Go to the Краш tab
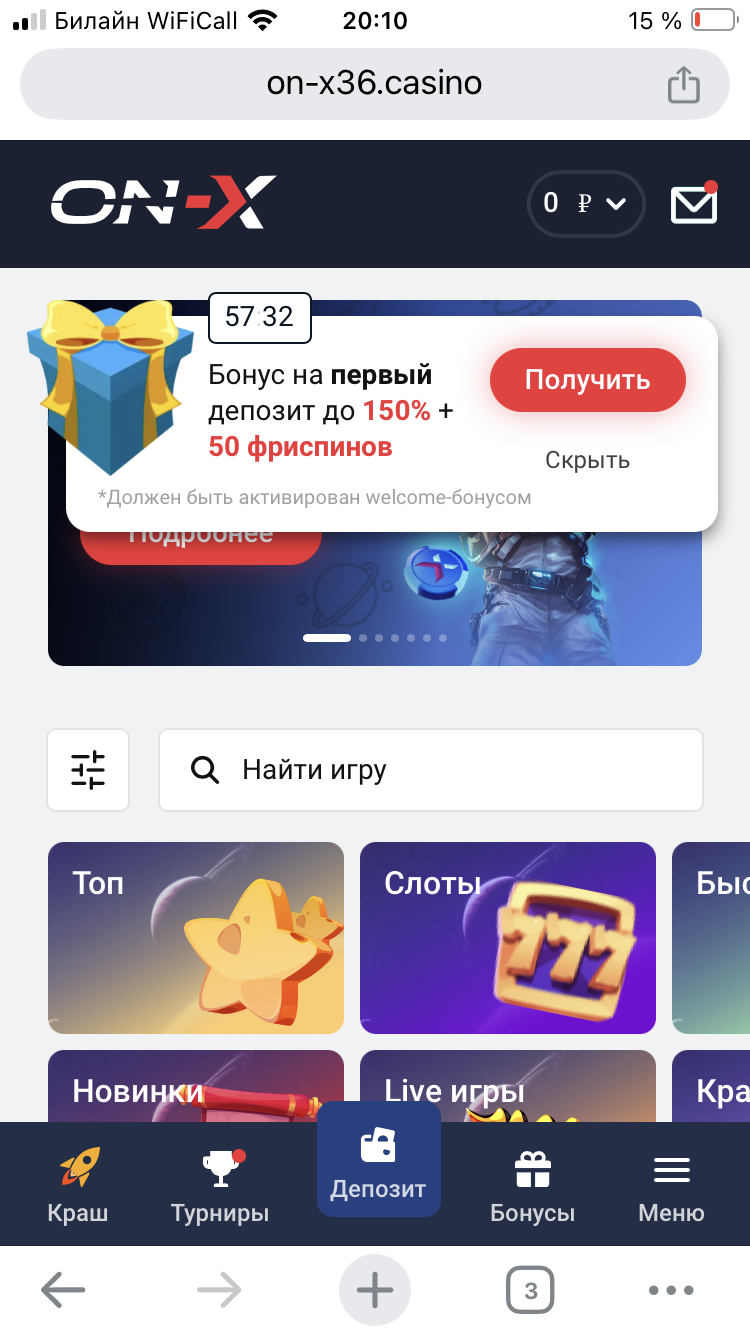The image size is (750, 1334). click(78, 1186)
